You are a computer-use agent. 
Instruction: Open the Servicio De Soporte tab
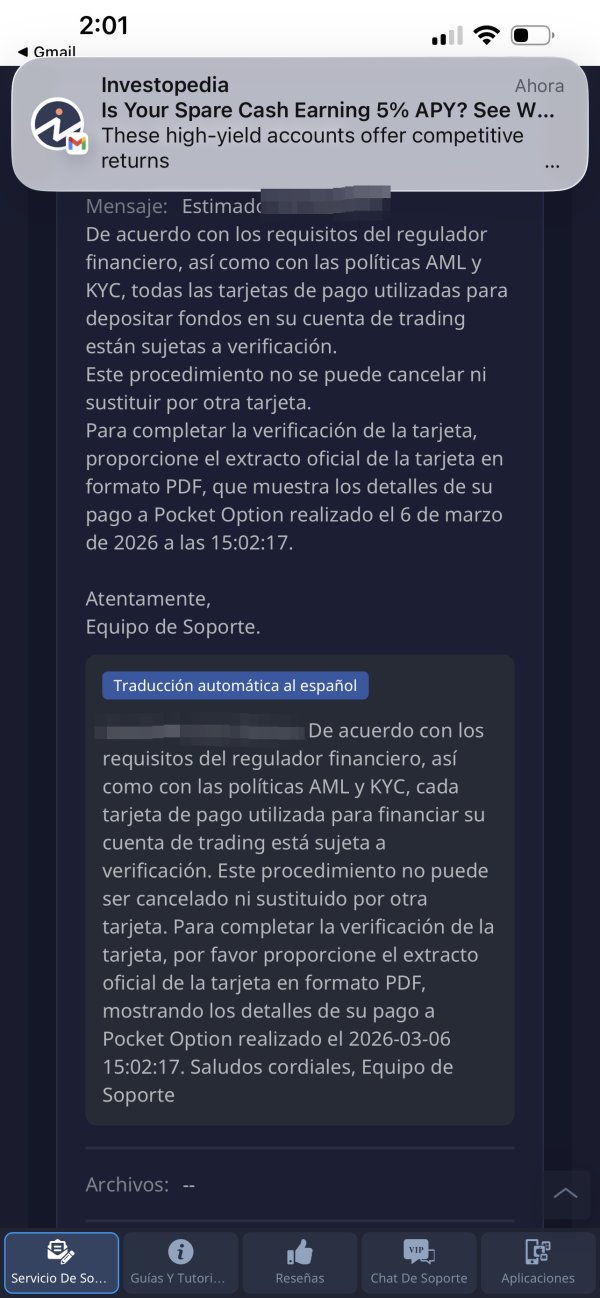(x=61, y=1261)
